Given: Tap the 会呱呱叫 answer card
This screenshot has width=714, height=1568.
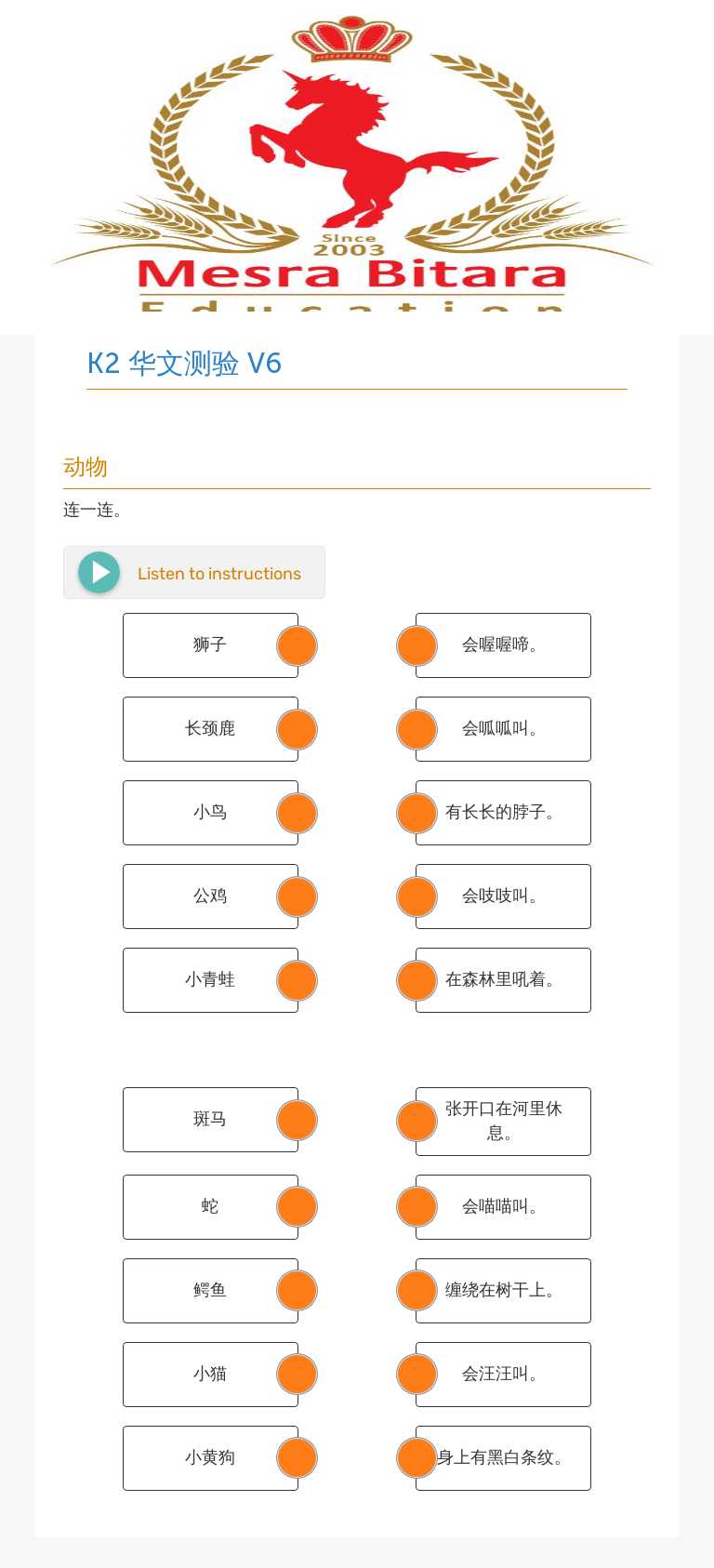Looking at the screenshot, I should pos(503,729).
